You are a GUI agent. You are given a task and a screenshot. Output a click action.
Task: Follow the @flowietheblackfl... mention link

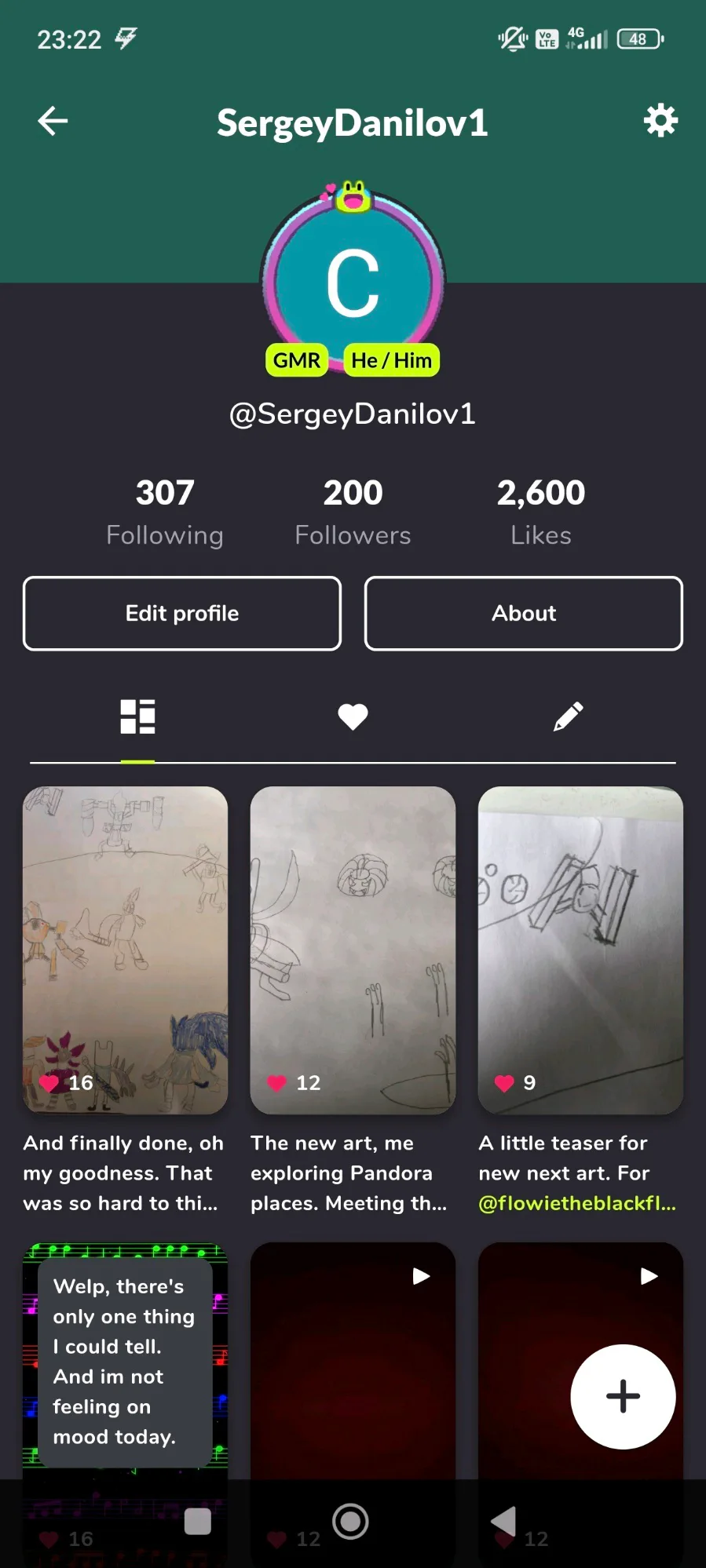click(576, 1203)
